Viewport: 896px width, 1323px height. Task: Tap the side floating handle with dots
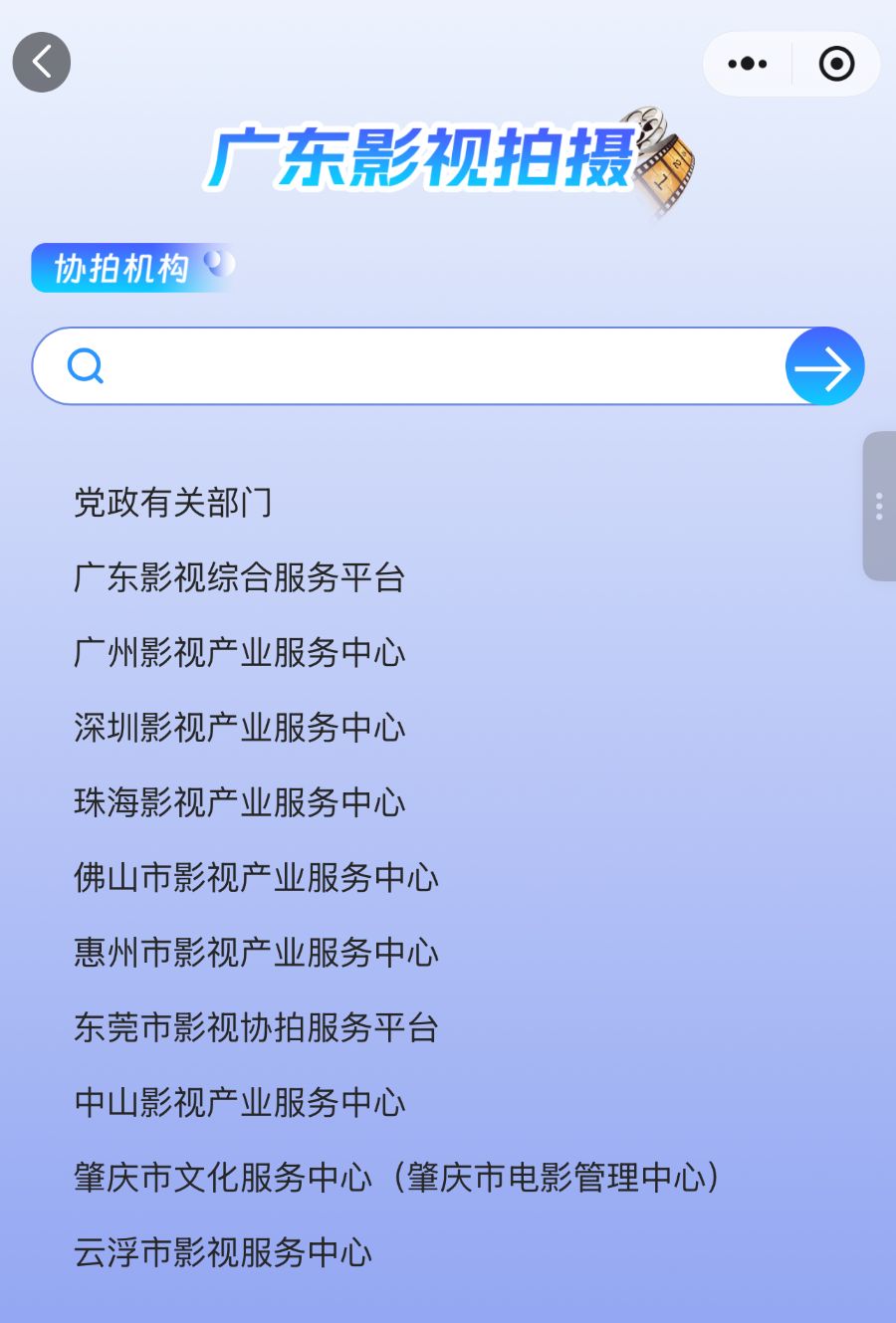click(x=878, y=506)
